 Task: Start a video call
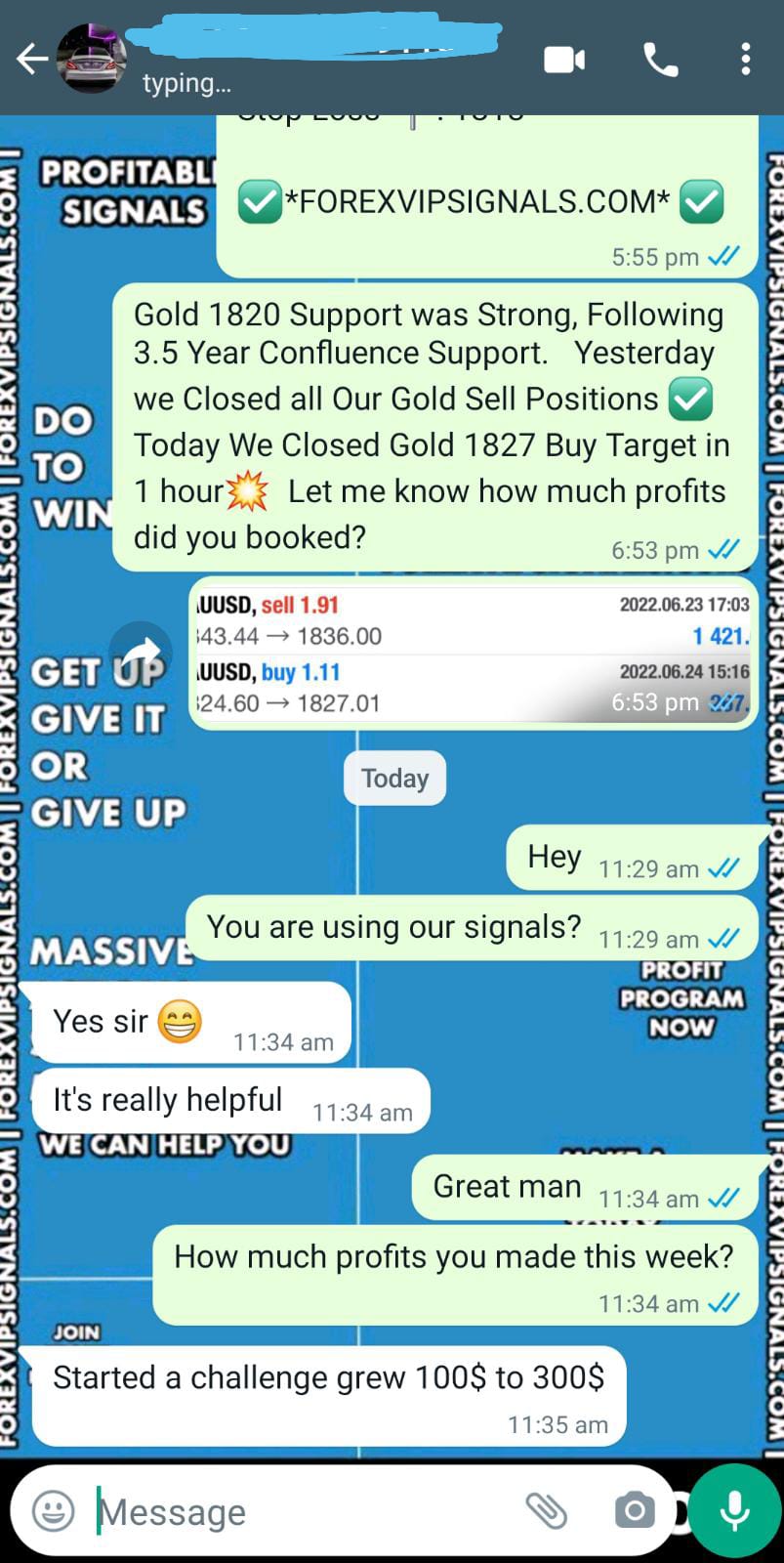(x=564, y=61)
